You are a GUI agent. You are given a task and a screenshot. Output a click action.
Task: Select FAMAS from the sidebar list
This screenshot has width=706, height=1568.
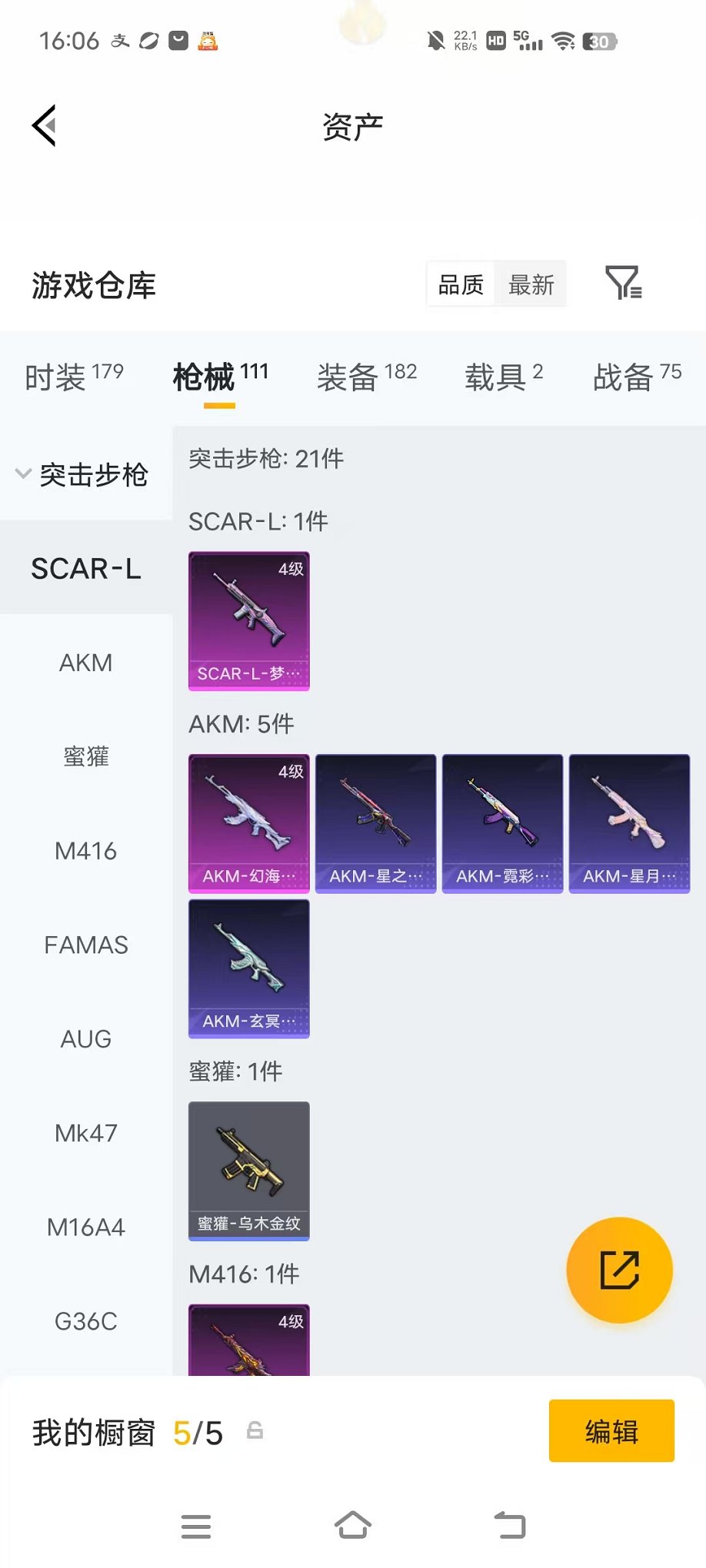coord(85,945)
